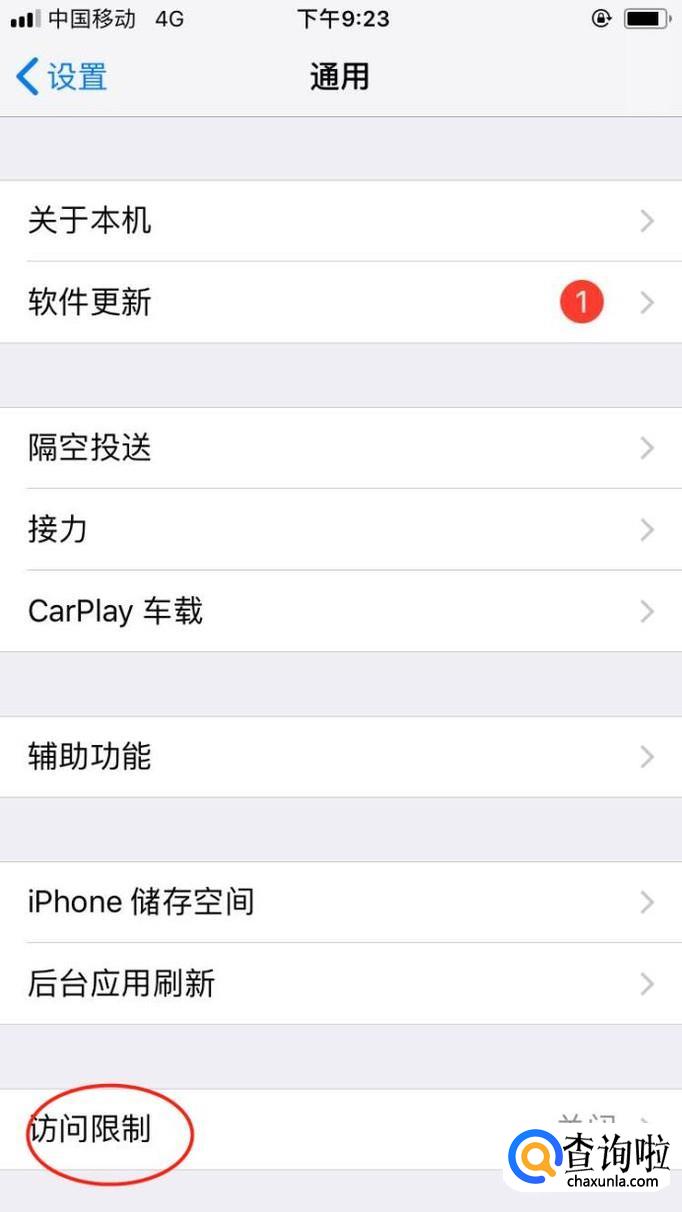Open 访问限制
The width and height of the screenshot is (682, 1212).
tap(341, 1130)
